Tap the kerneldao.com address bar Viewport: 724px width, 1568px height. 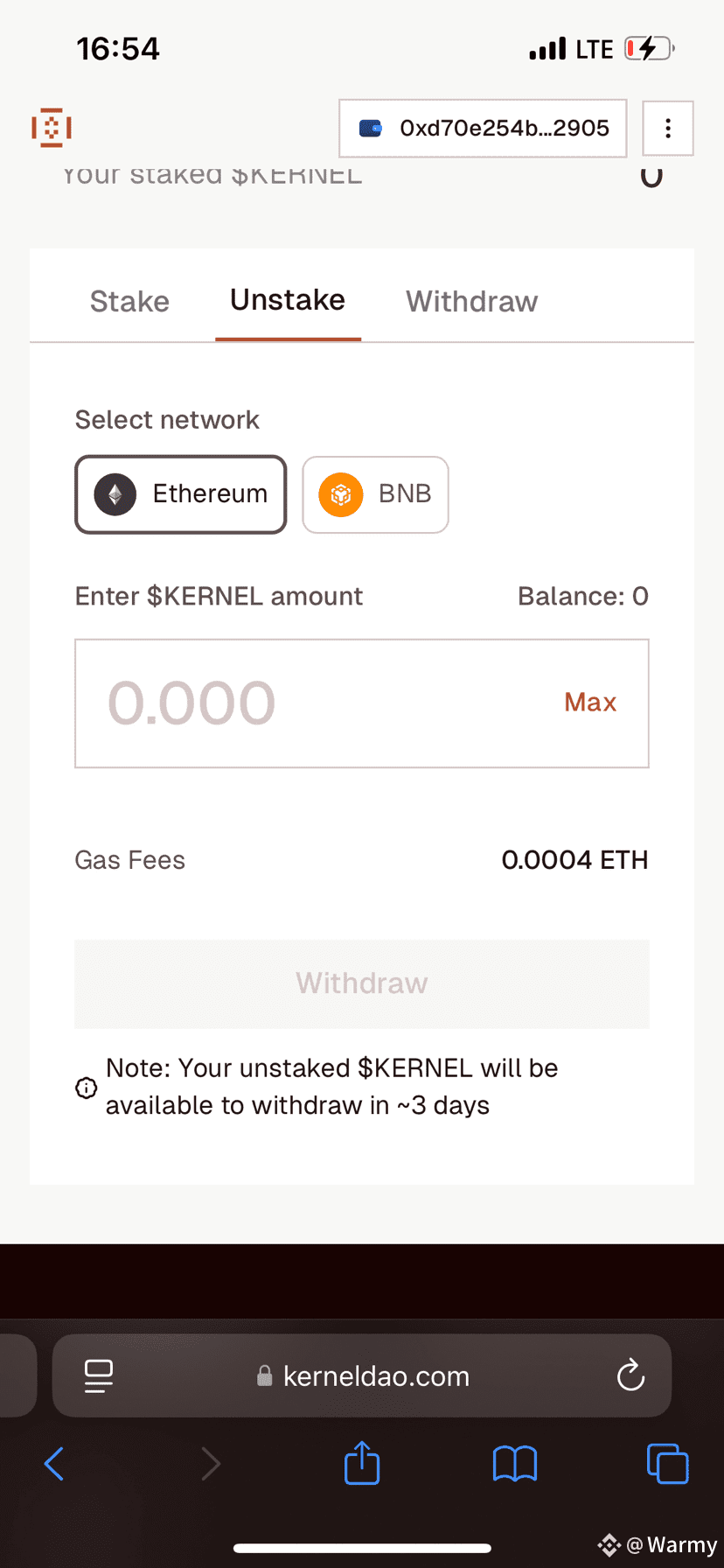[x=362, y=1375]
